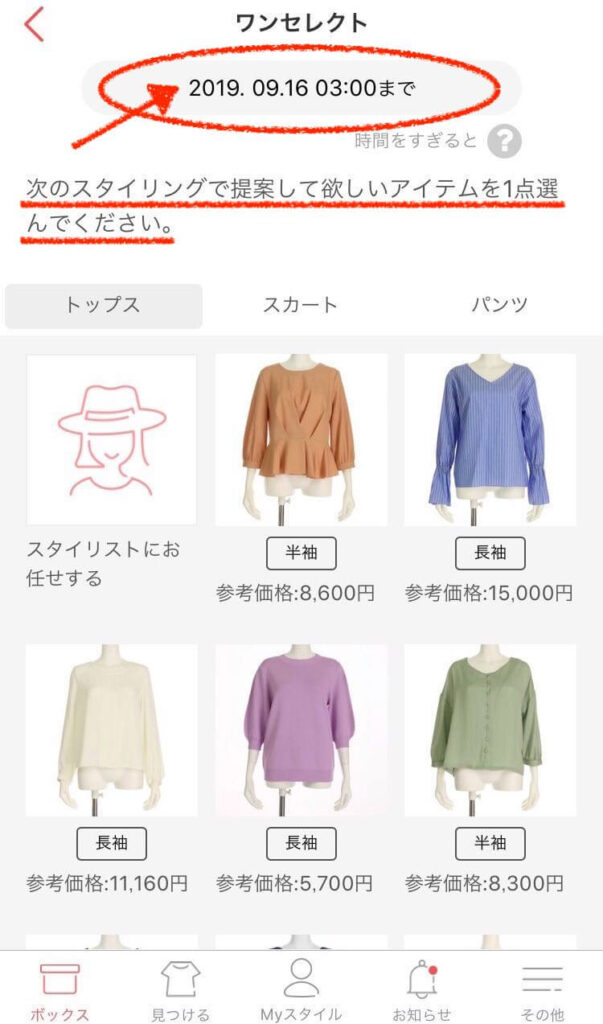Image resolution: width=603 pixels, height=1024 pixels.
Task: Go to the 見つける tab
Action: pyautogui.click(x=181, y=988)
